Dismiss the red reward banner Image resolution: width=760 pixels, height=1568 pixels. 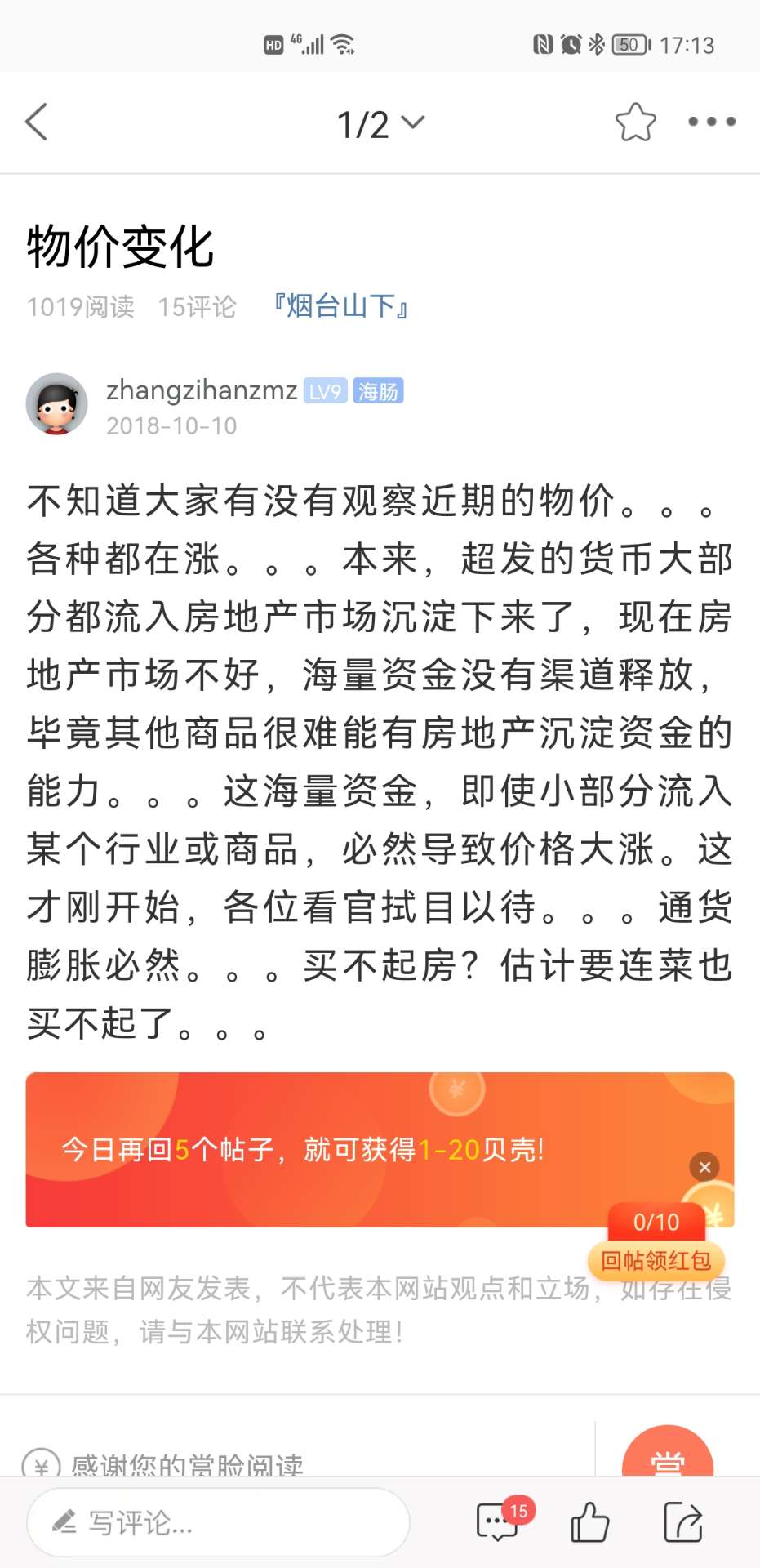click(704, 1167)
